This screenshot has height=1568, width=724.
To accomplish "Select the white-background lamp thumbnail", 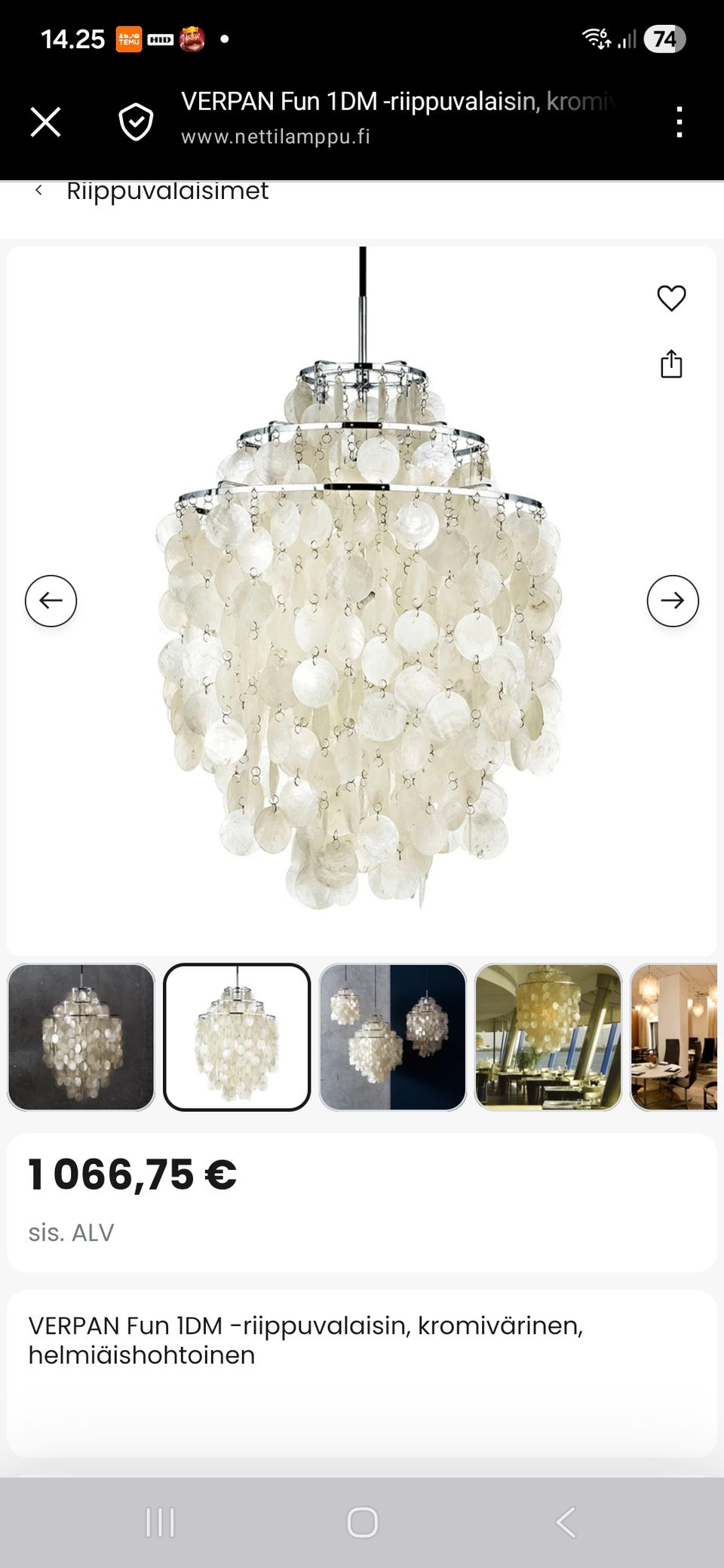I will tap(237, 1037).
